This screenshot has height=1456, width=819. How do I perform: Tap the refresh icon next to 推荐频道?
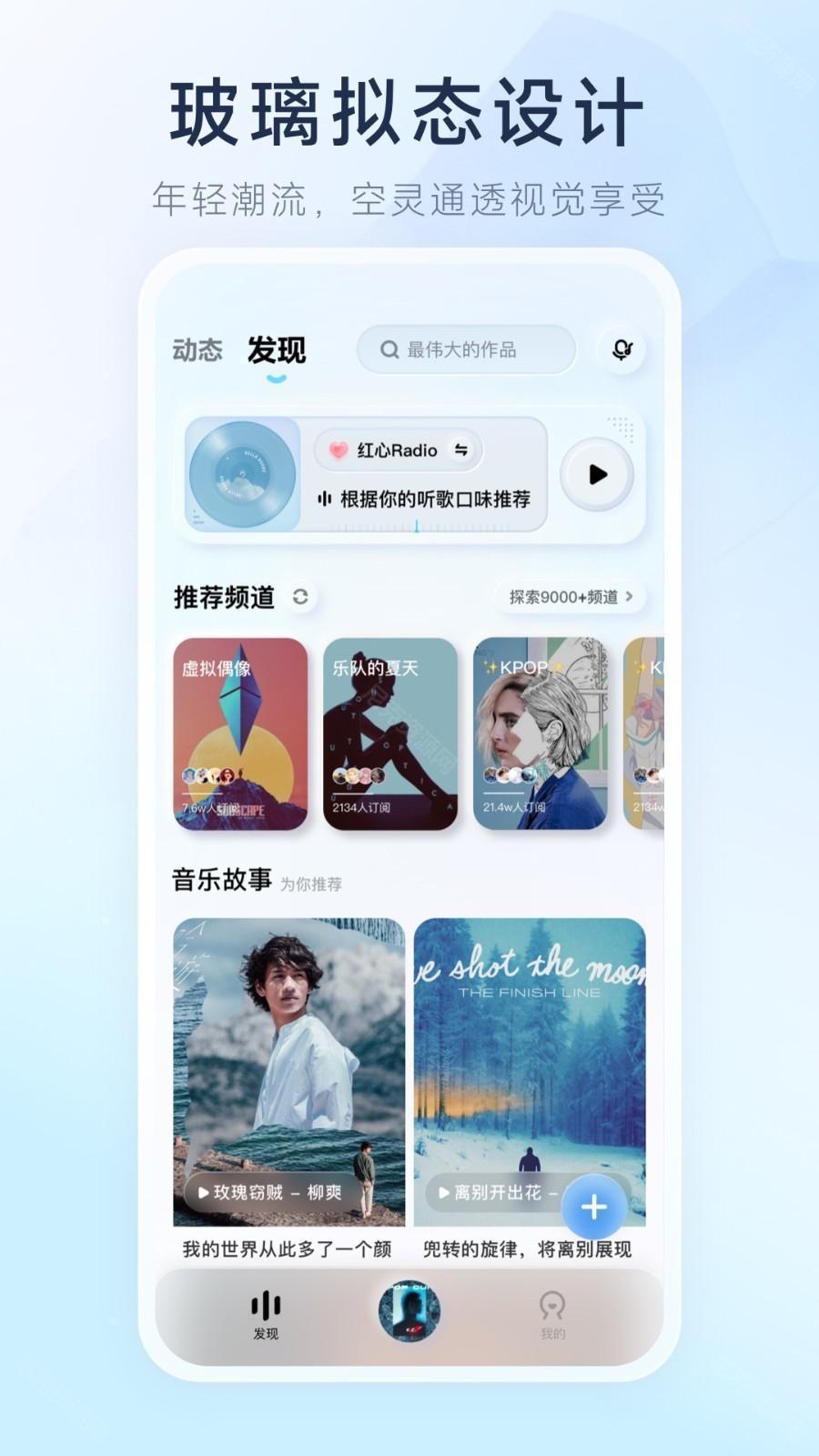tap(299, 598)
